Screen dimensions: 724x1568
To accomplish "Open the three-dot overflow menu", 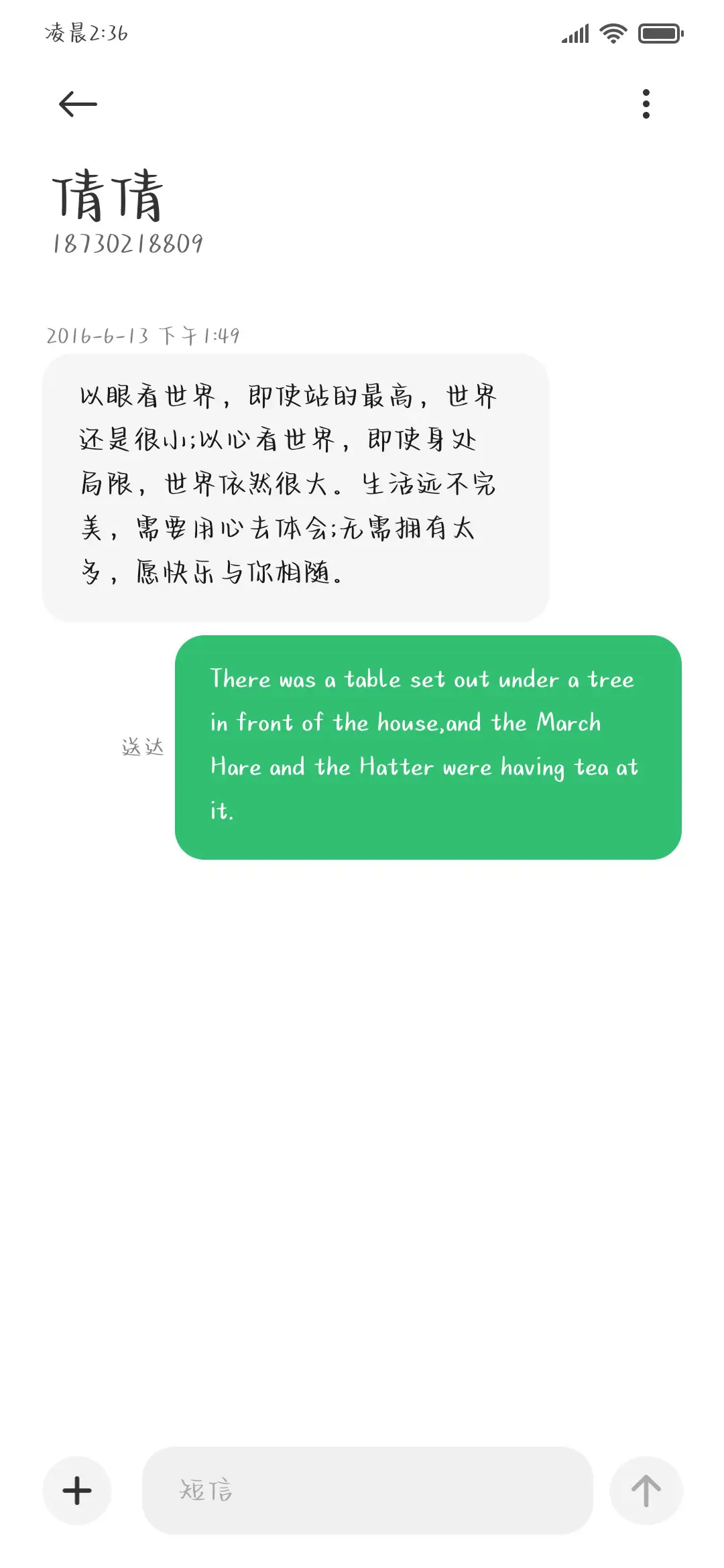I will click(646, 104).
